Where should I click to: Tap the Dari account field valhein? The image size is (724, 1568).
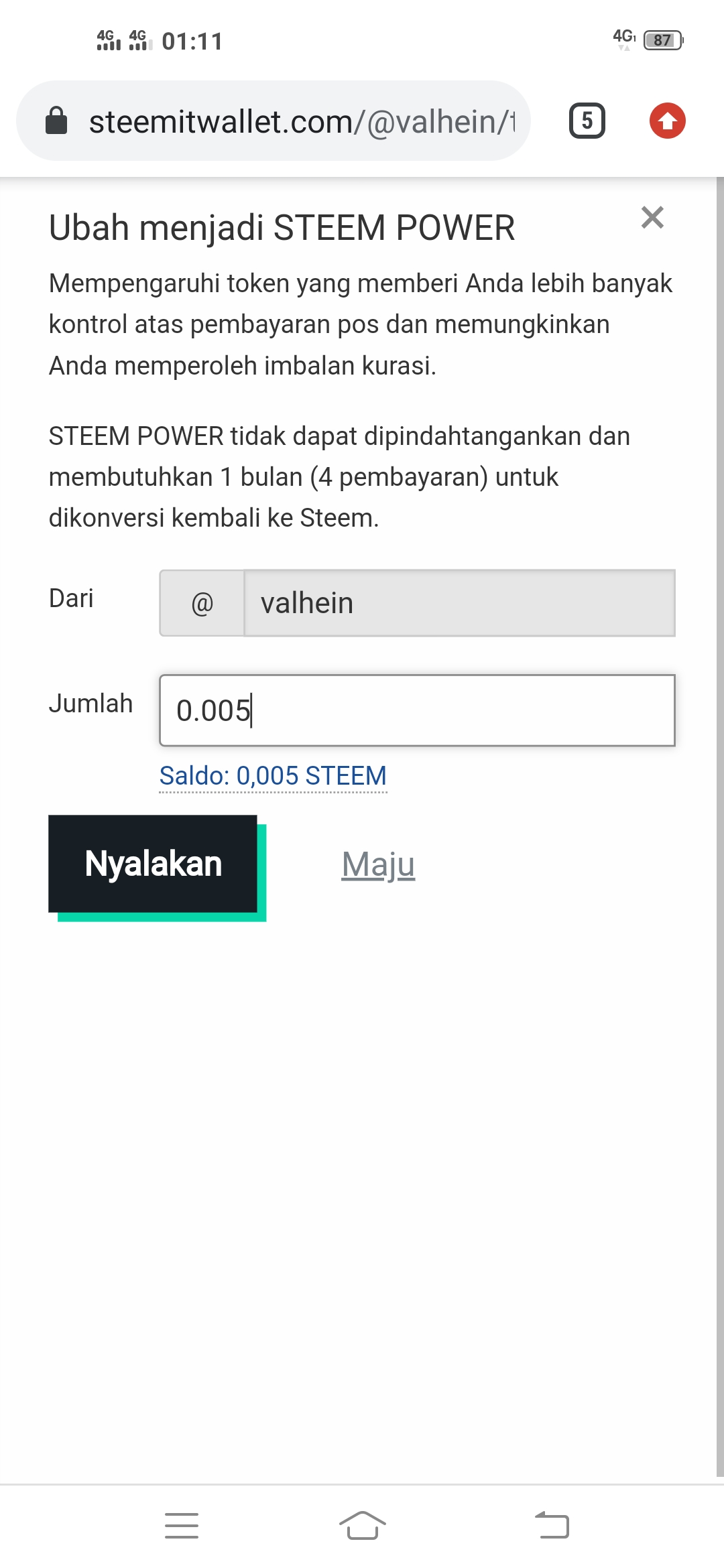[x=459, y=603]
